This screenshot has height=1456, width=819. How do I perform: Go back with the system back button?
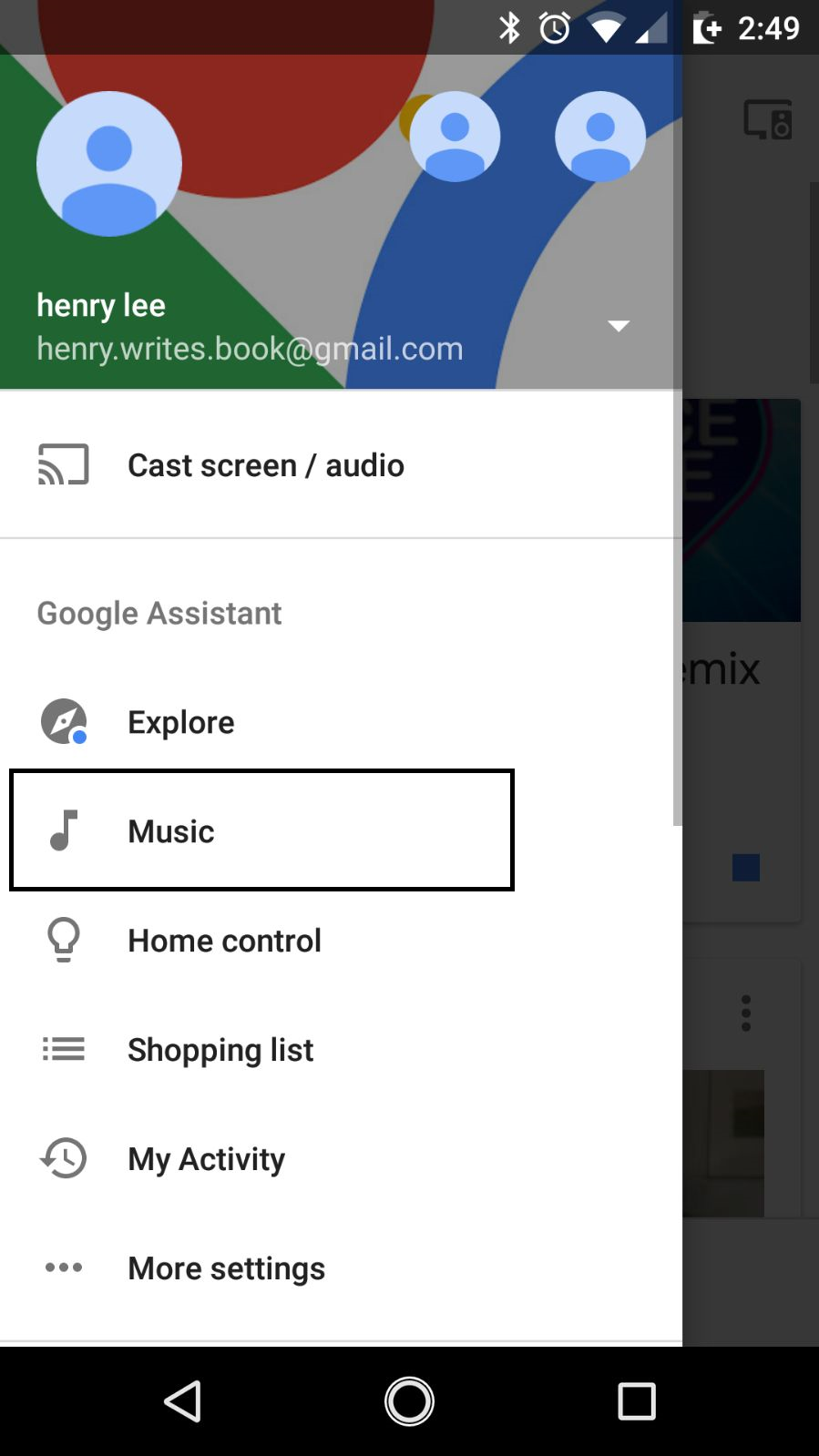tap(182, 1401)
